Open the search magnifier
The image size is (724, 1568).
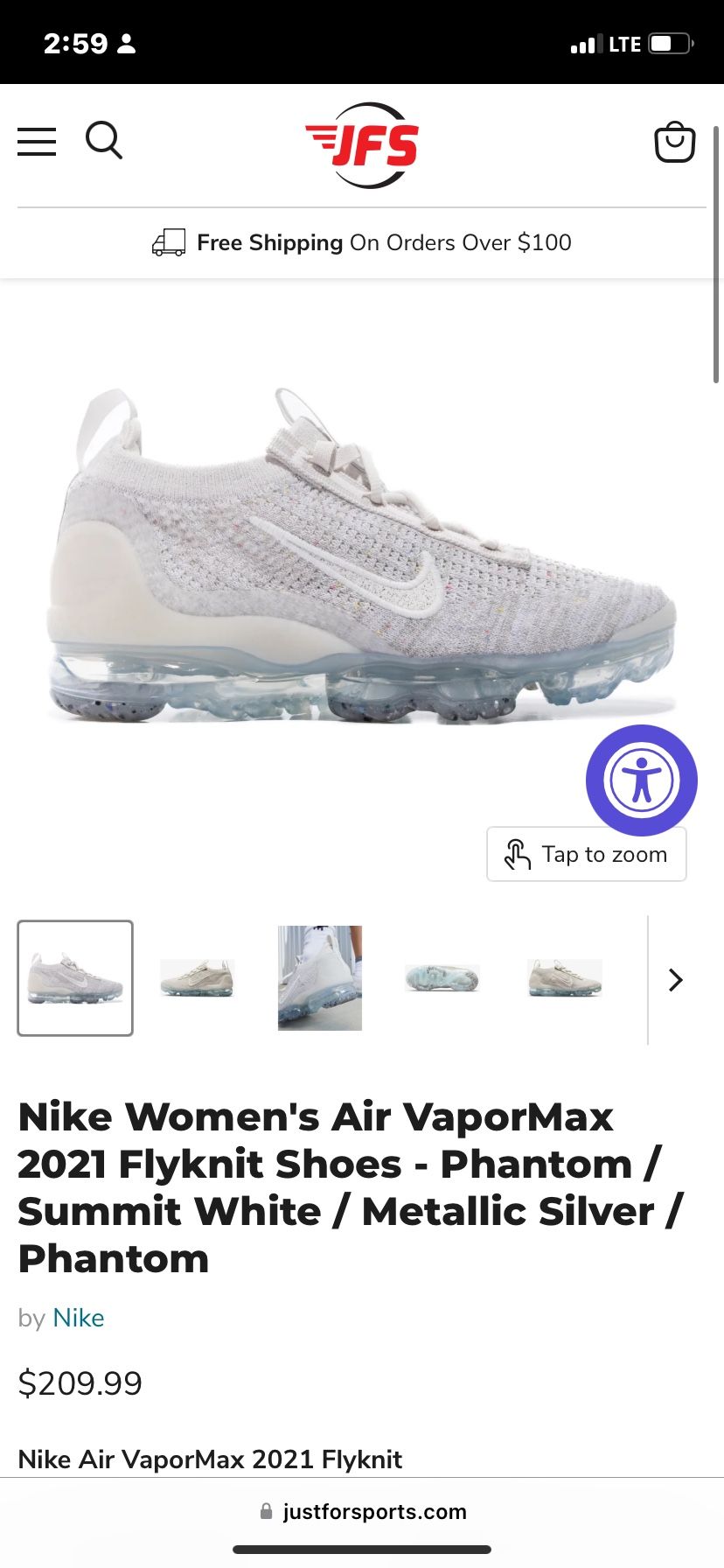(x=104, y=141)
